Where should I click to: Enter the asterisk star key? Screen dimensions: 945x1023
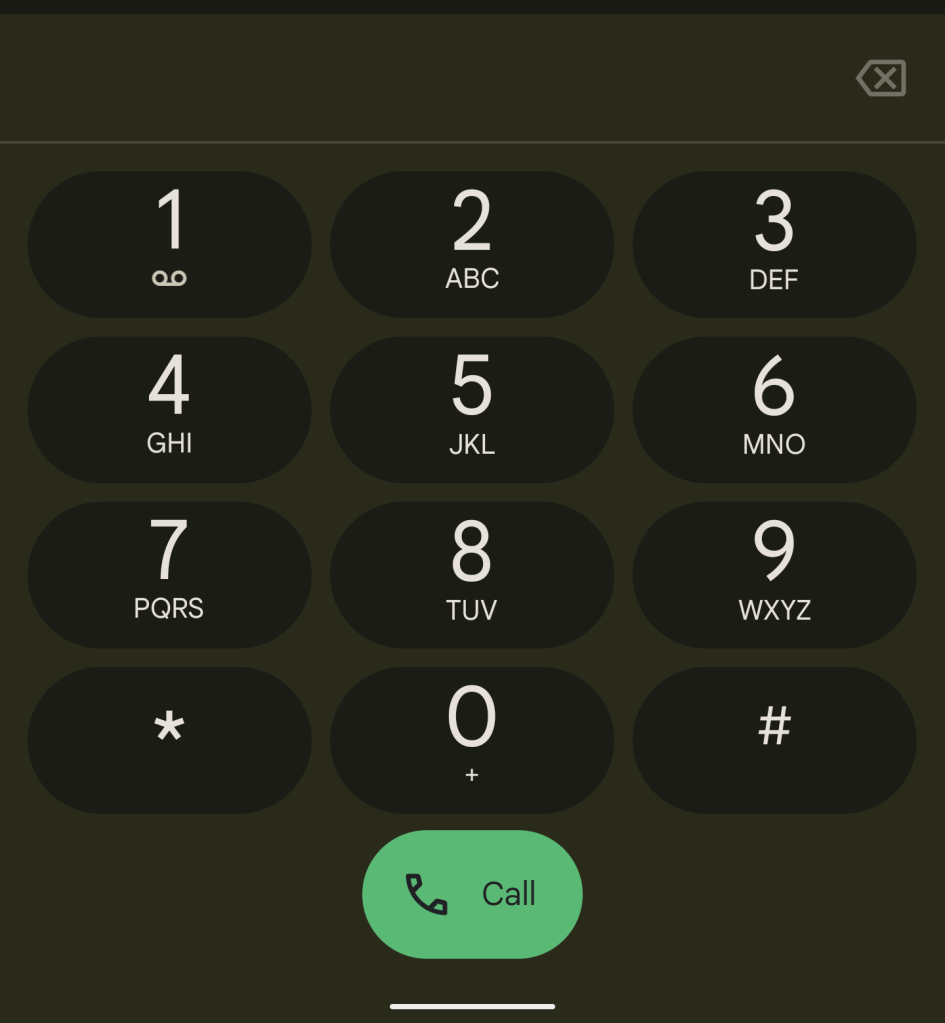[x=169, y=740]
